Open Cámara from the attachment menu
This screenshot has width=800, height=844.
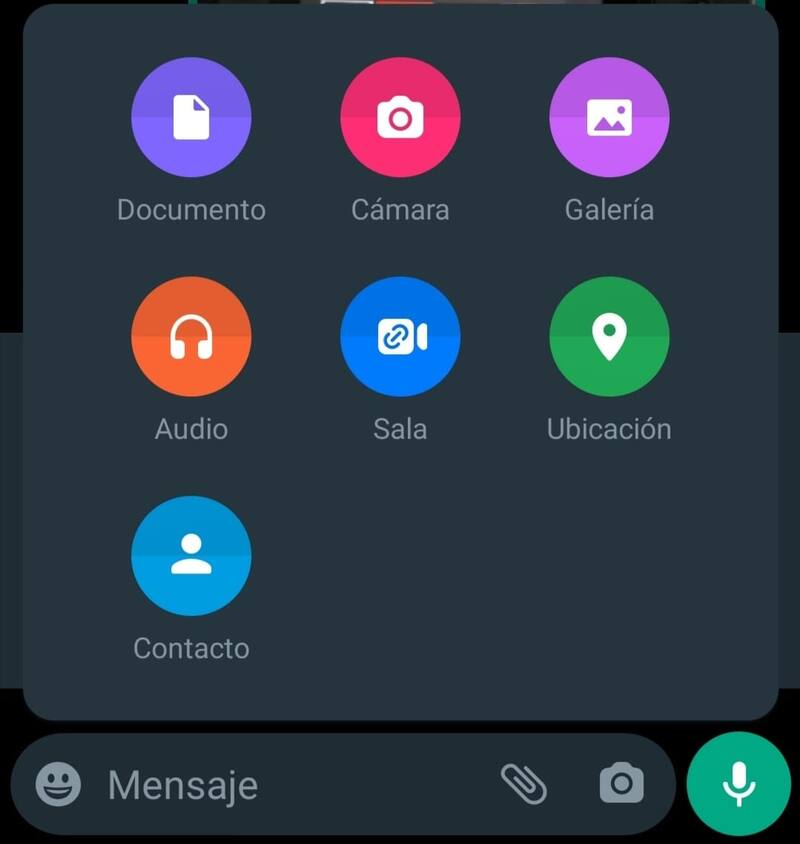tap(400, 118)
